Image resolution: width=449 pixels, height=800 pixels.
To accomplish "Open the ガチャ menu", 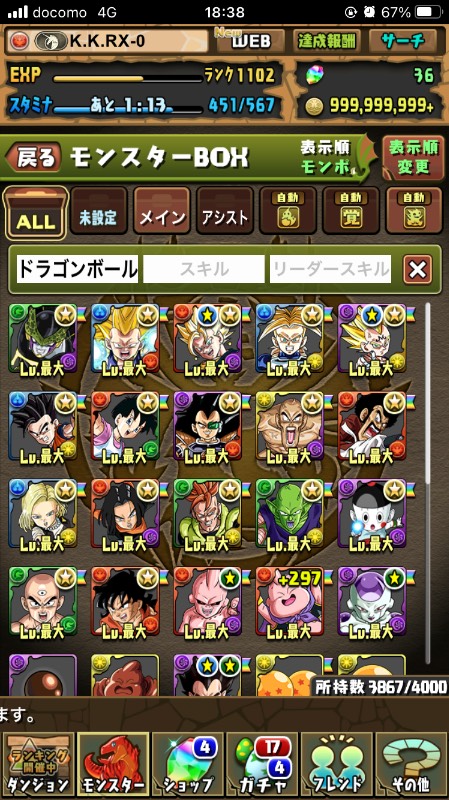I will (261, 764).
